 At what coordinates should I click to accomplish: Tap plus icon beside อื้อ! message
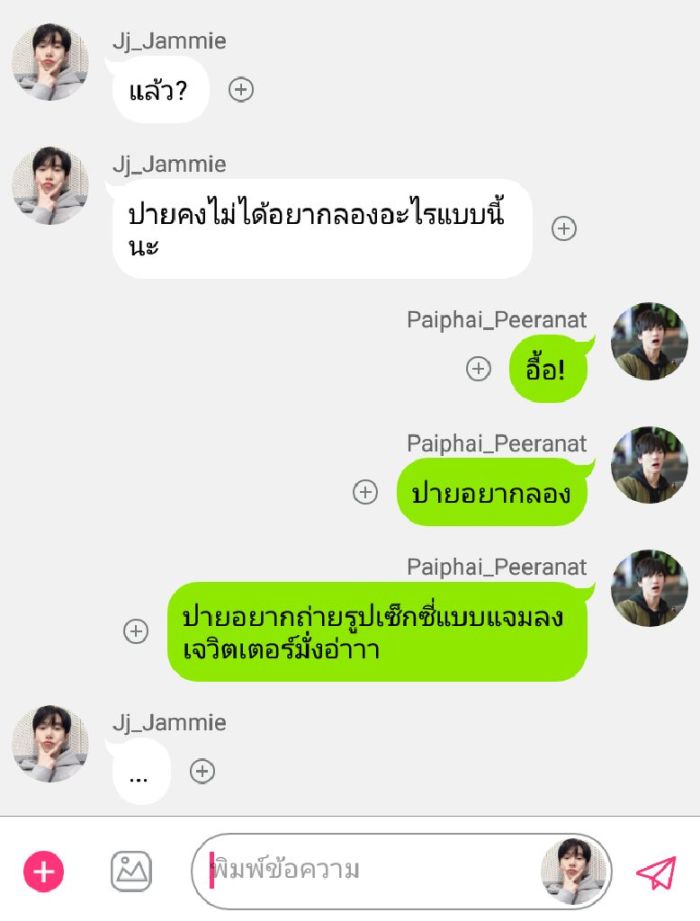(479, 369)
